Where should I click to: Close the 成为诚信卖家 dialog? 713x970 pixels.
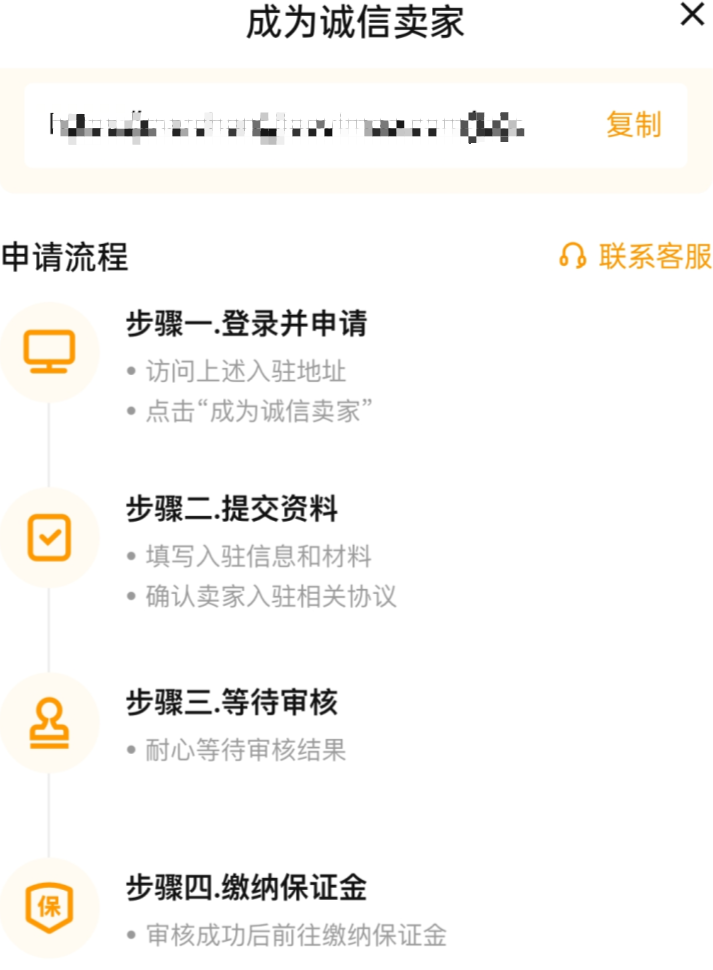click(692, 16)
